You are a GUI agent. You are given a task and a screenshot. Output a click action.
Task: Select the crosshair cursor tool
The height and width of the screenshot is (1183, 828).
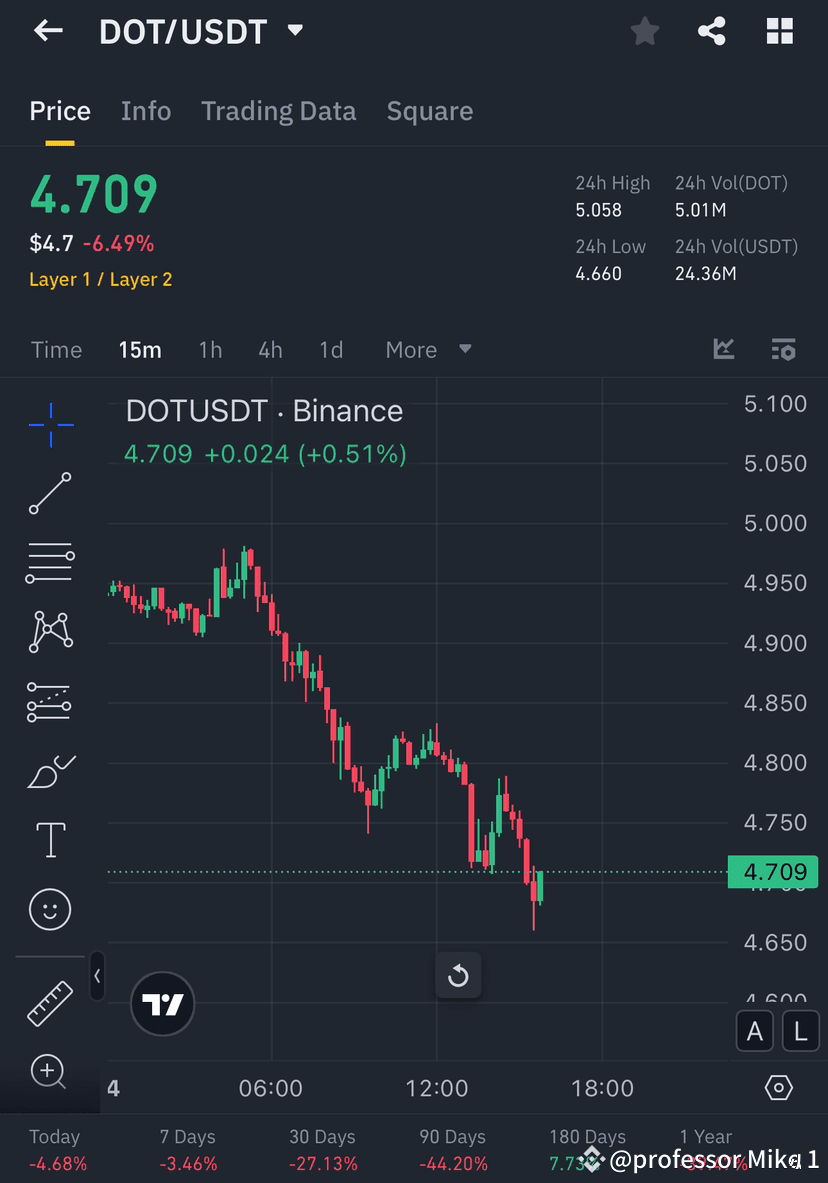coord(50,425)
